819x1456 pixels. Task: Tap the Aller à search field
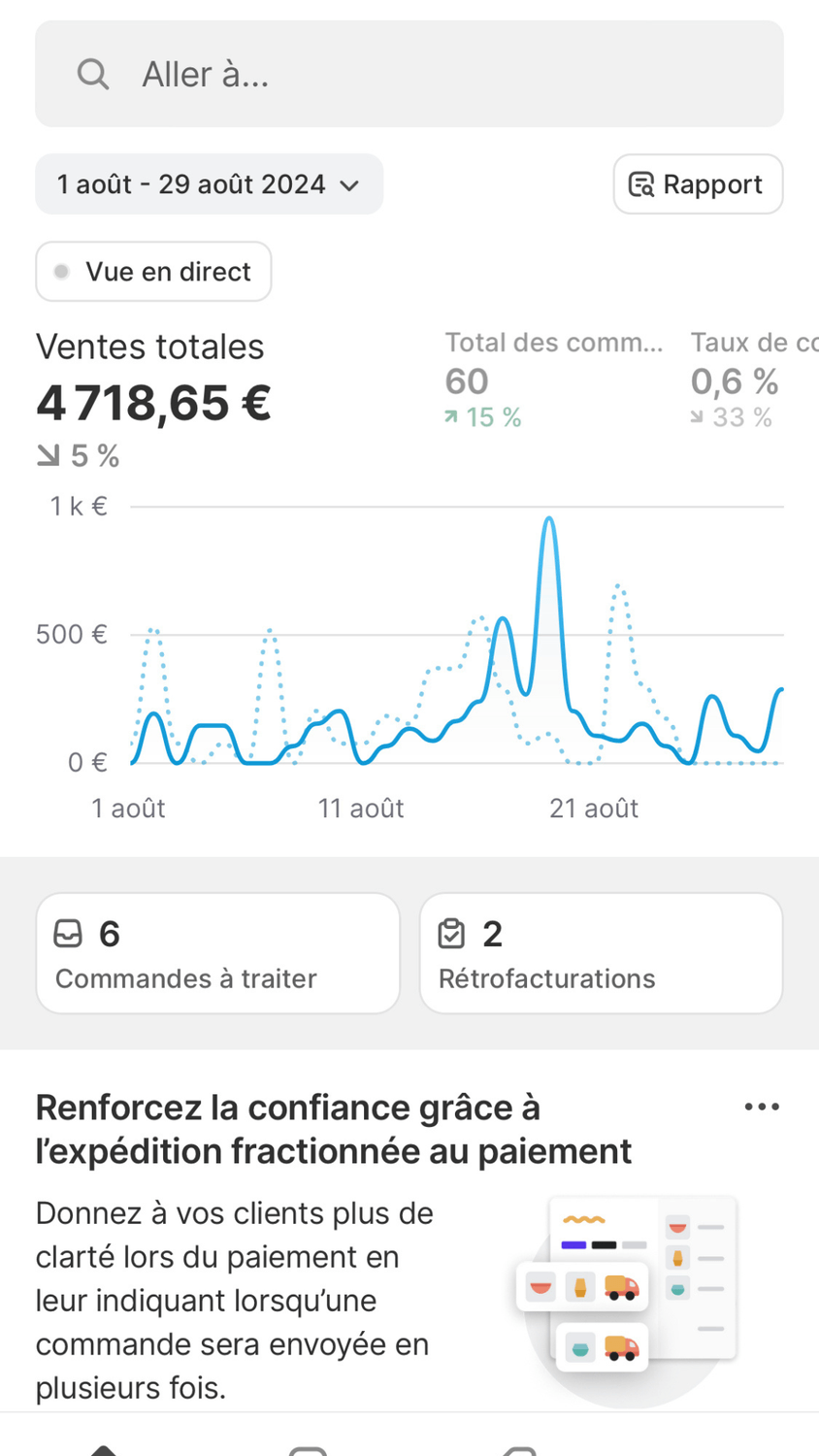(x=408, y=73)
